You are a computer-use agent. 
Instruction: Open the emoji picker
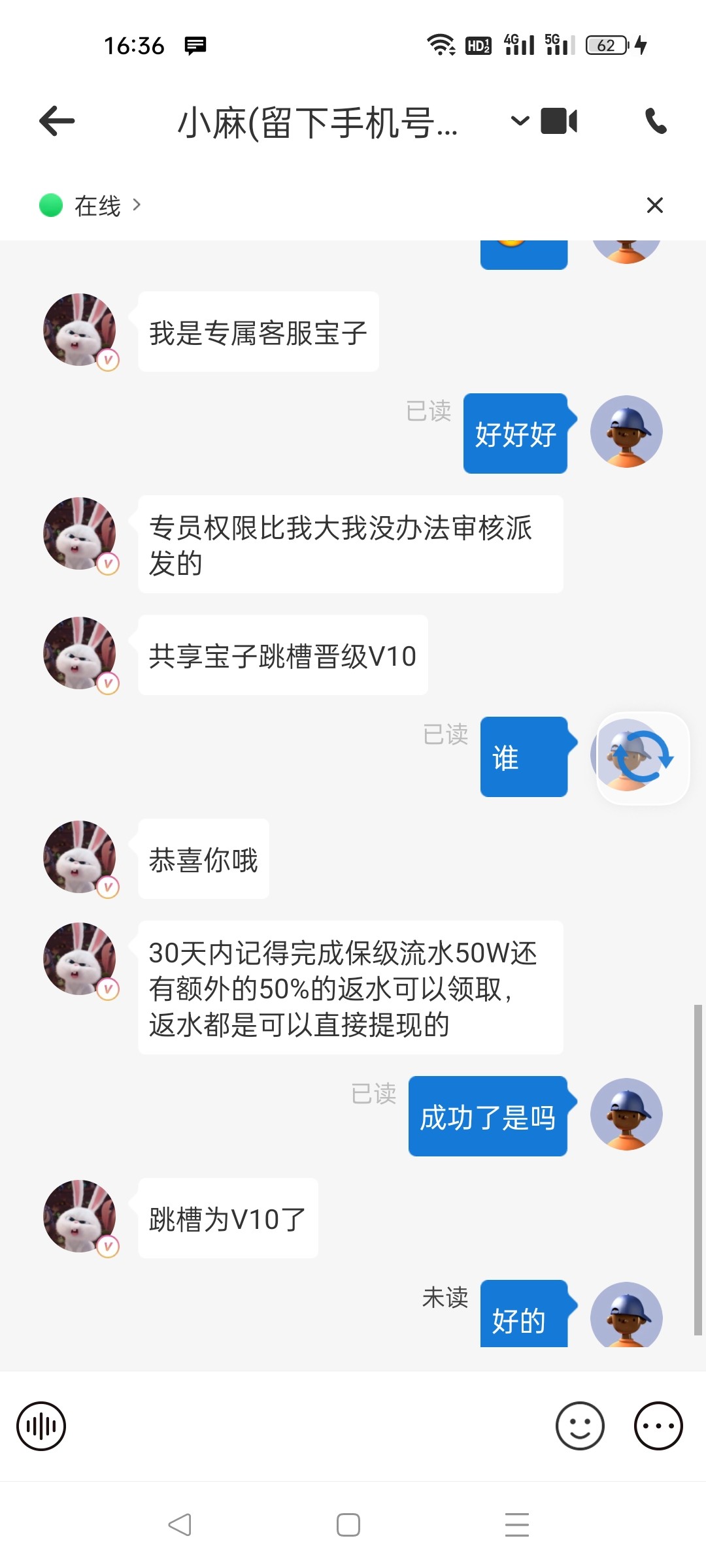pos(580,1426)
